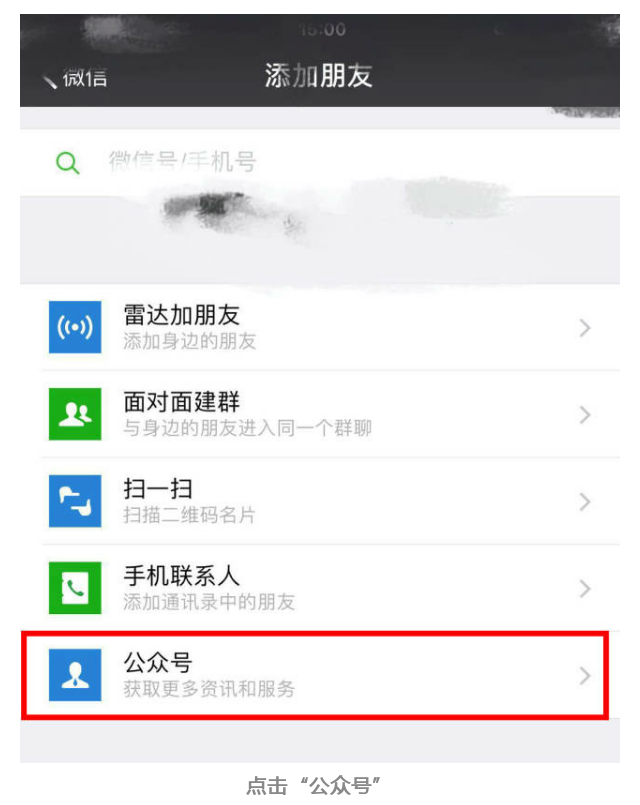Open 公众号
Viewport: 640px width, 805px height.
tap(318, 675)
